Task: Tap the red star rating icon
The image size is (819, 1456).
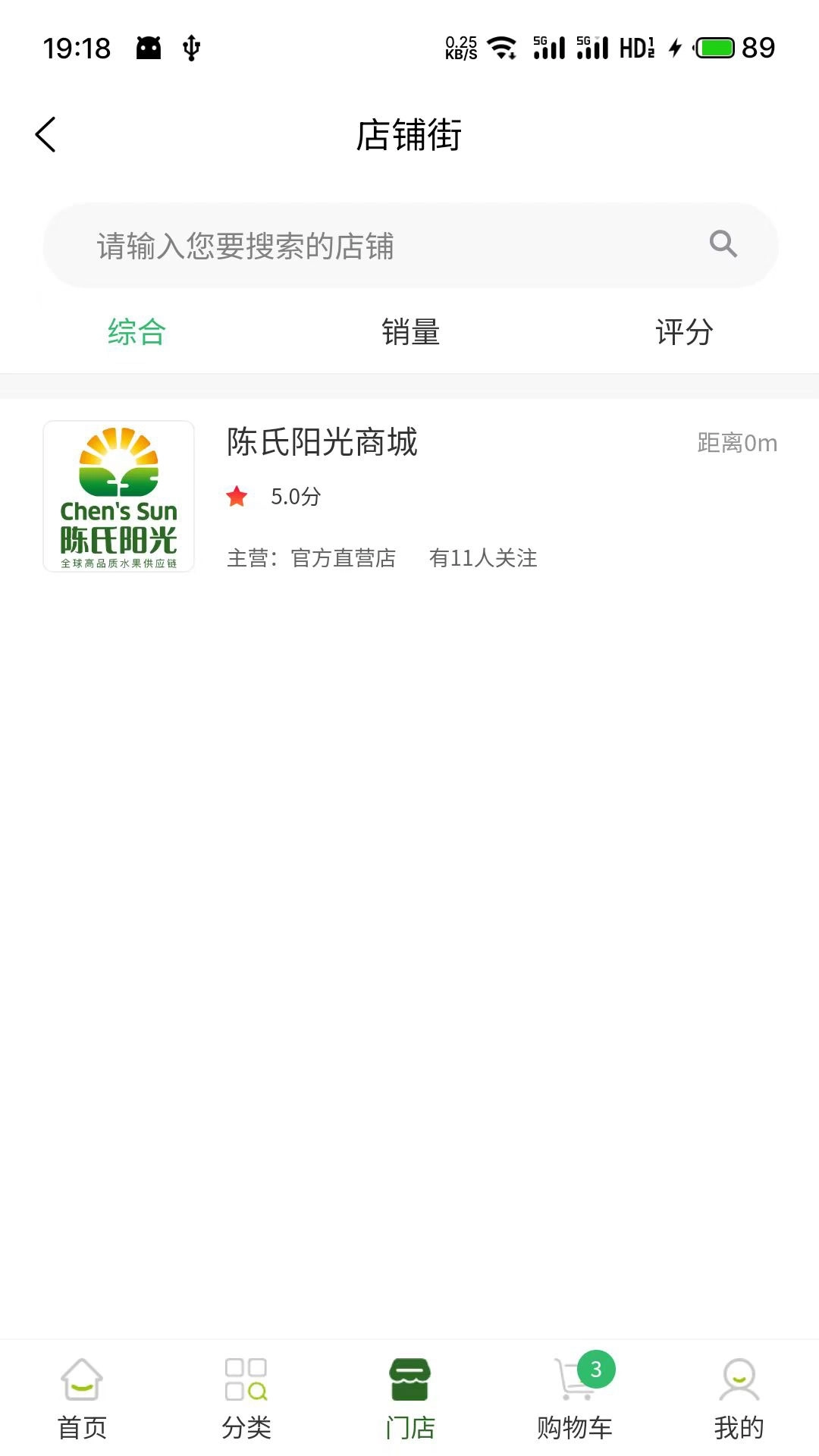Action: tap(237, 497)
